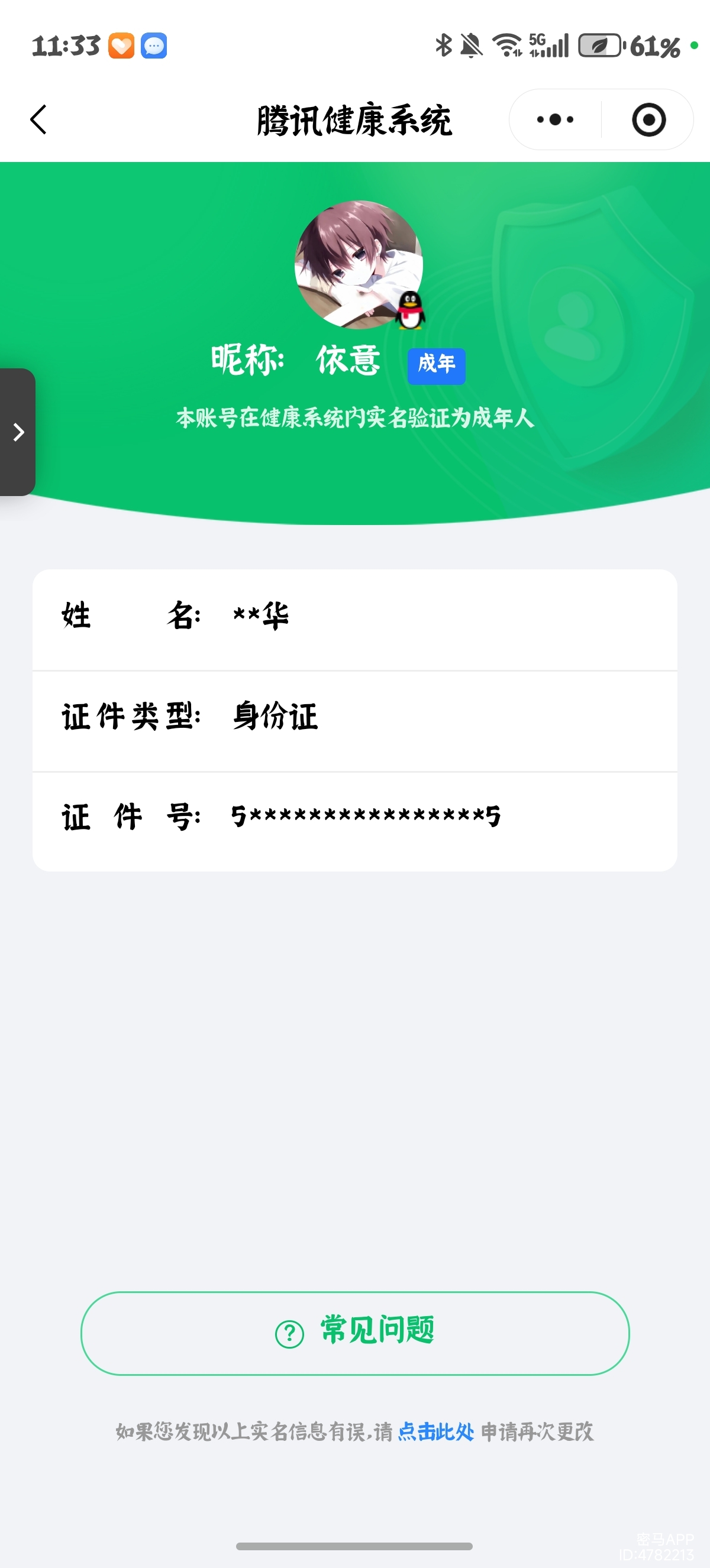The image size is (710, 1568).
Task: Select the 腾讯健康系统 title bar
Action: (x=355, y=120)
